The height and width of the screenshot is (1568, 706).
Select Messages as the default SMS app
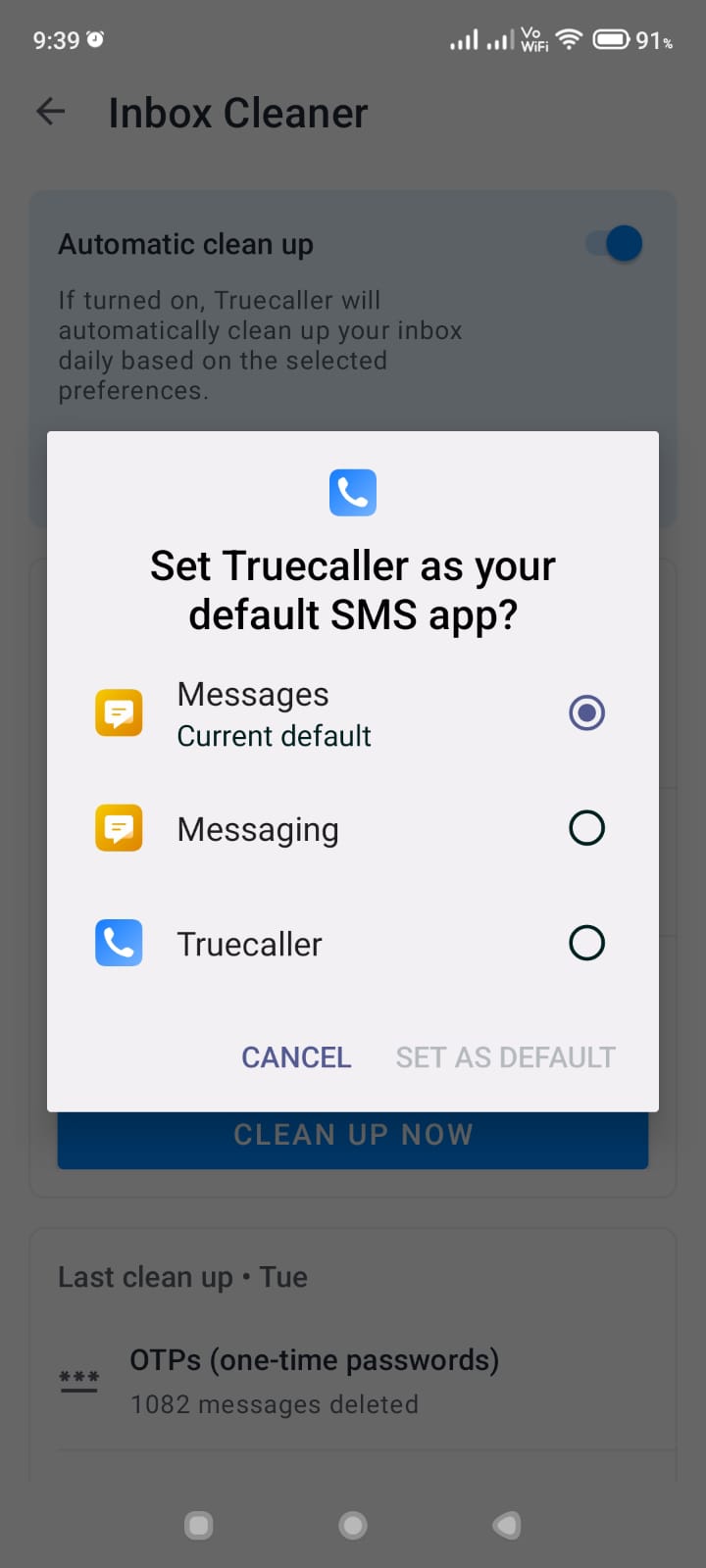353,713
